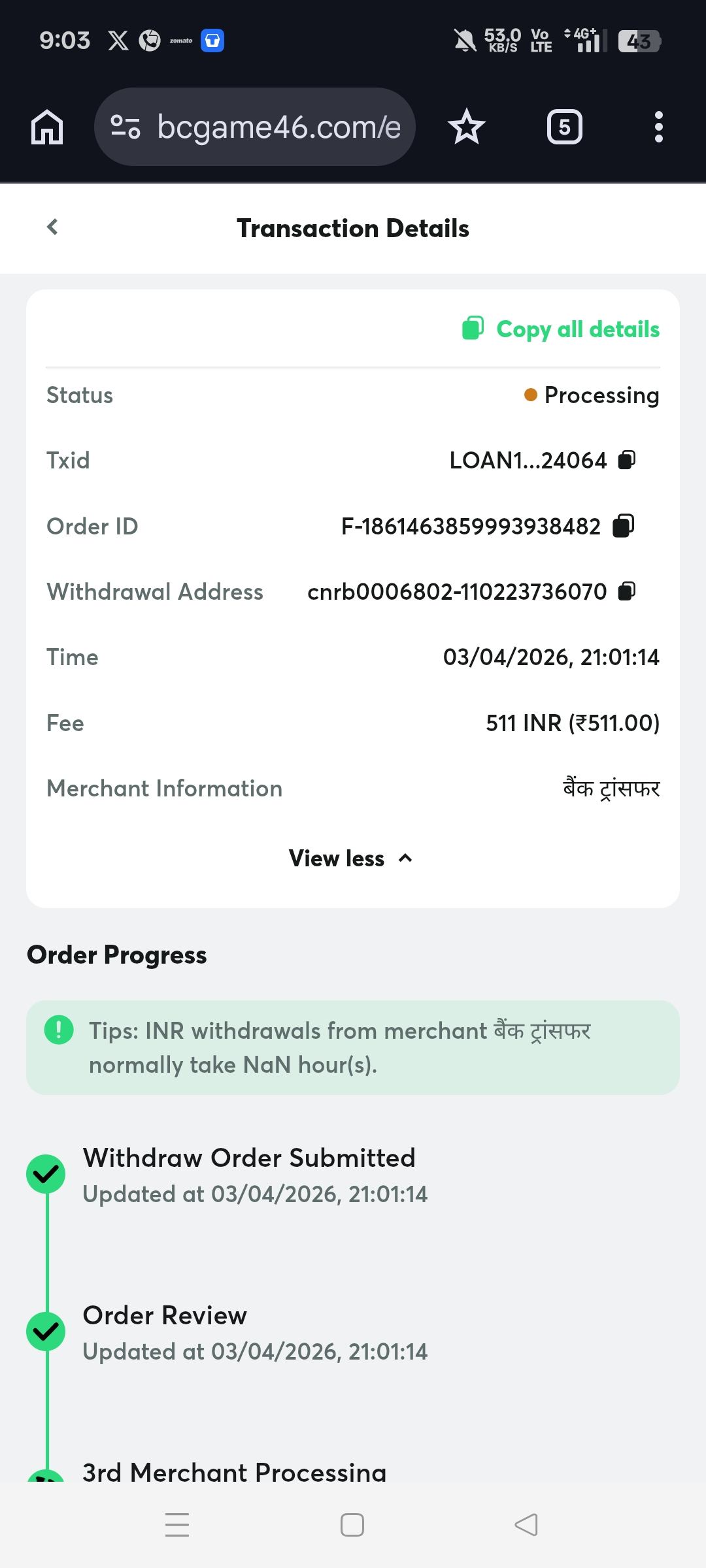Go back from Transaction Details
Screen dimensions: 706x1568
(52, 227)
